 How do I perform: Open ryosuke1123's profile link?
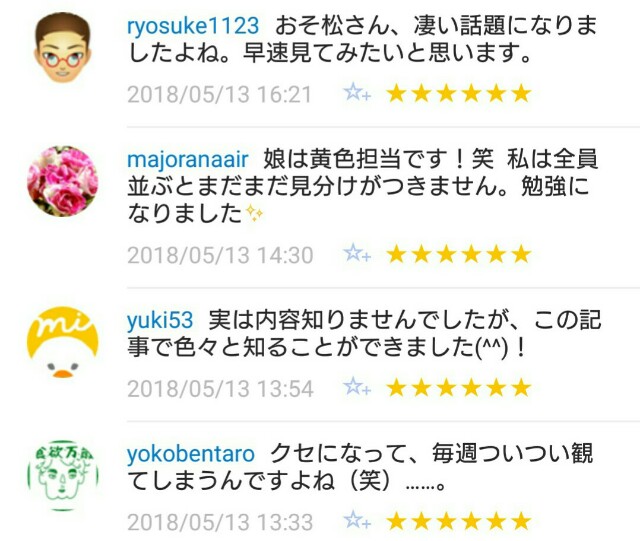pos(194,25)
